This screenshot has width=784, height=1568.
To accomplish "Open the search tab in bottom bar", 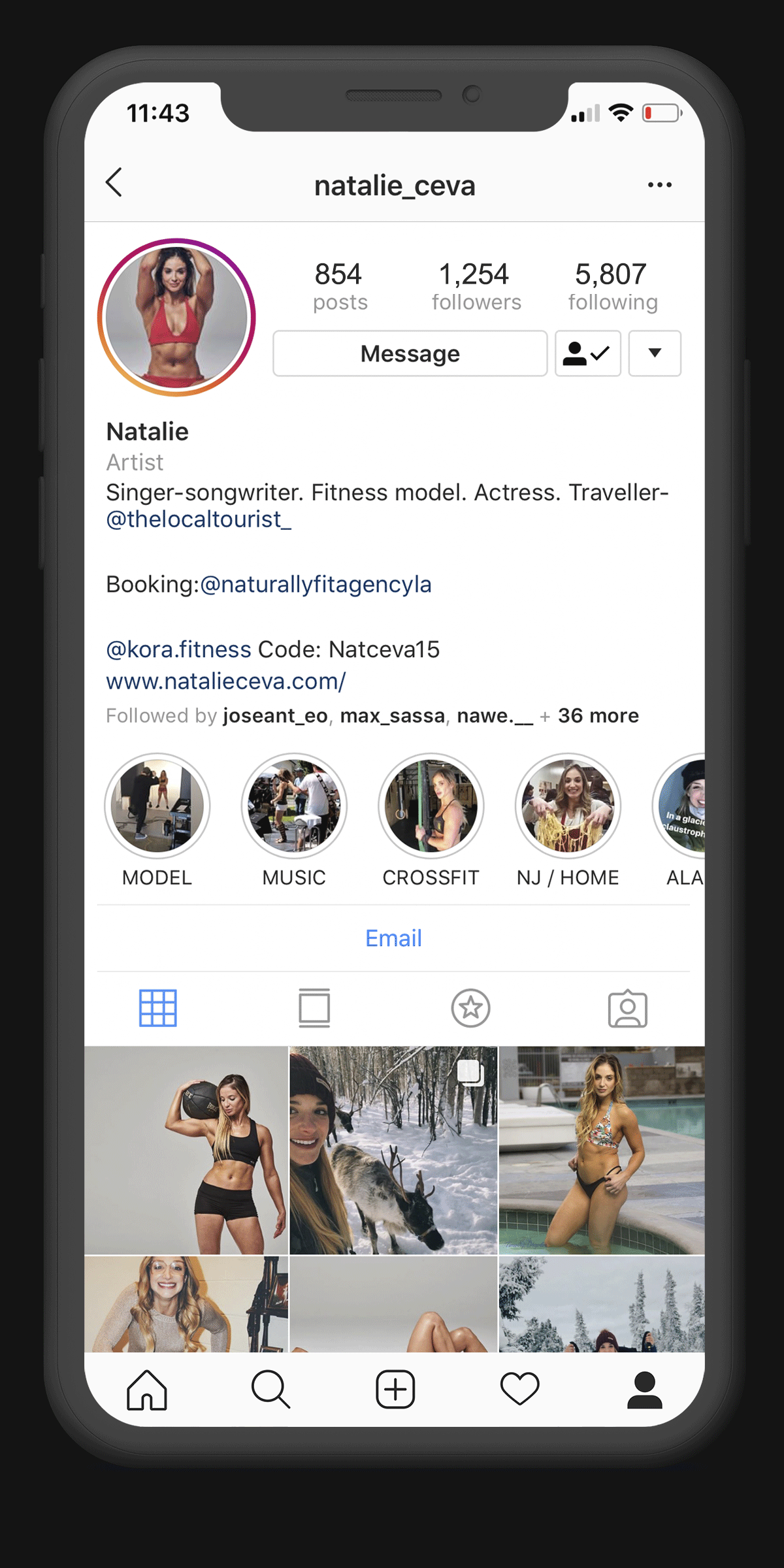I will point(270,1389).
